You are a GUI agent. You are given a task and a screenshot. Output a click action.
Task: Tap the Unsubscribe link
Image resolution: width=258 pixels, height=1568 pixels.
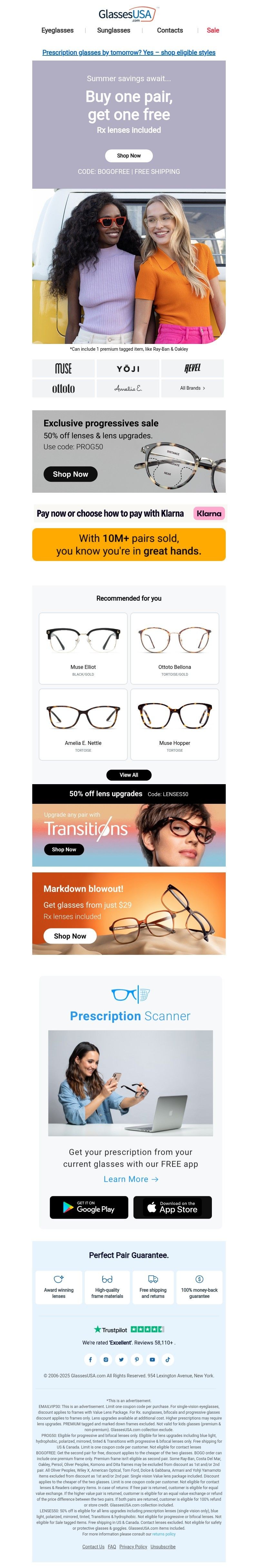[x=163, y=1547]
